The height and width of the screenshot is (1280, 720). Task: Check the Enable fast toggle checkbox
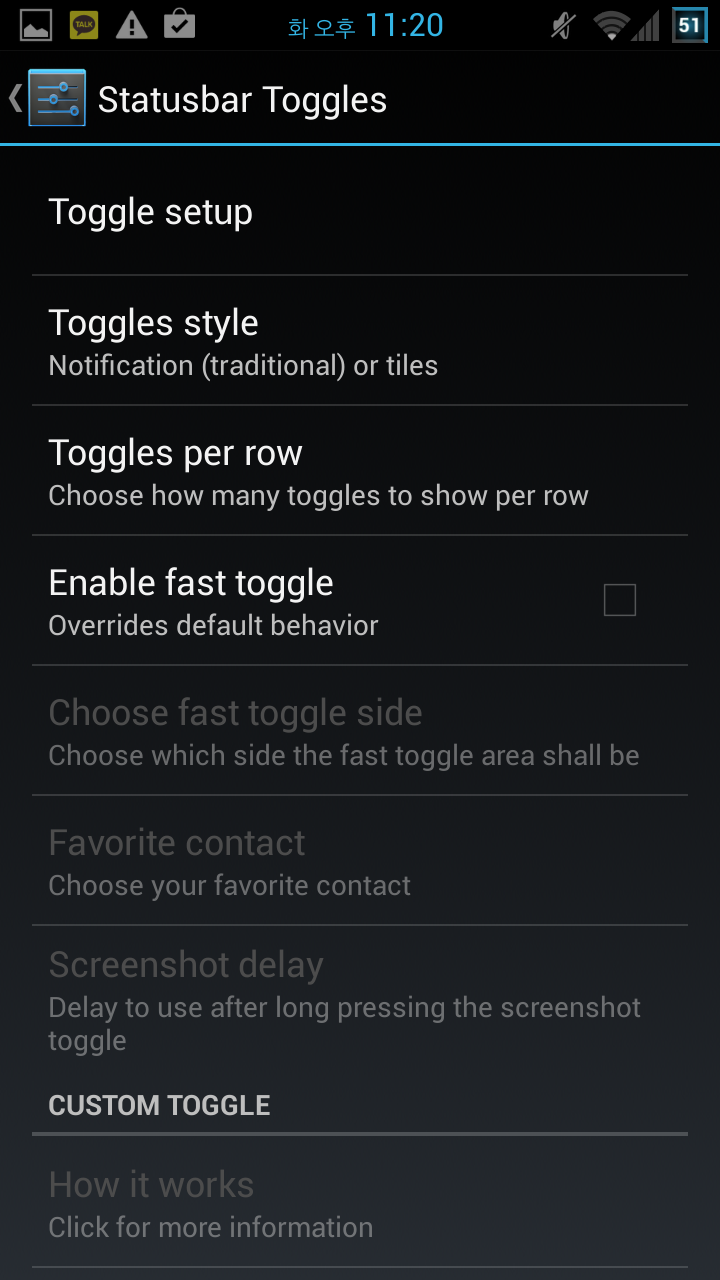point(619,601)
